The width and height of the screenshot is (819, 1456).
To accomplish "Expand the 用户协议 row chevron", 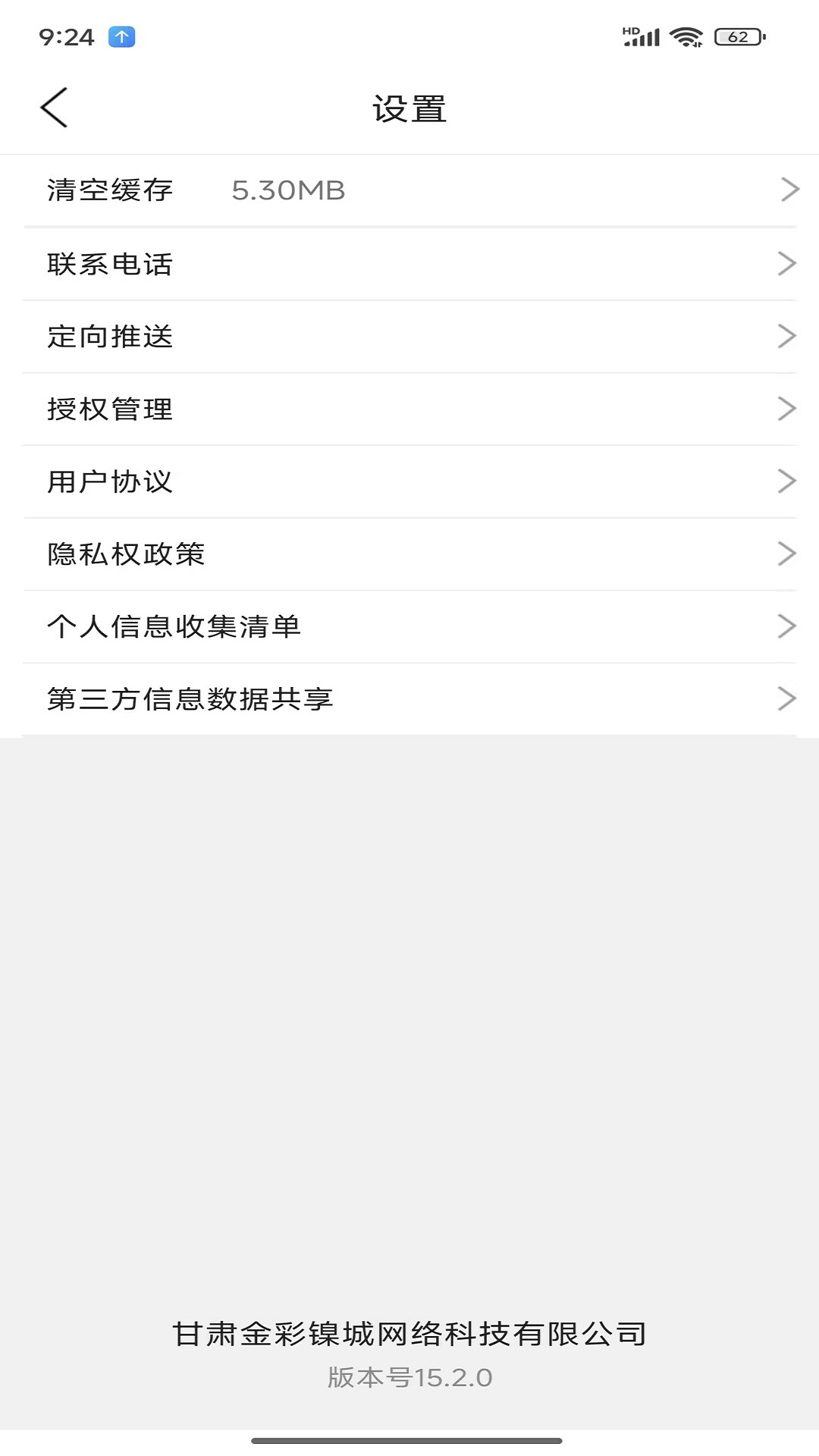I will pyautogui.click(x=788, y=481).
